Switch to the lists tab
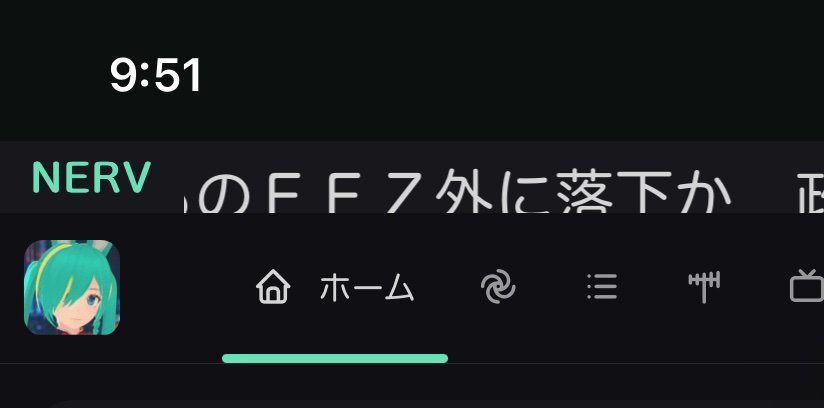Image resolution: width=824 pixels, height=408 pixels. 601,289
